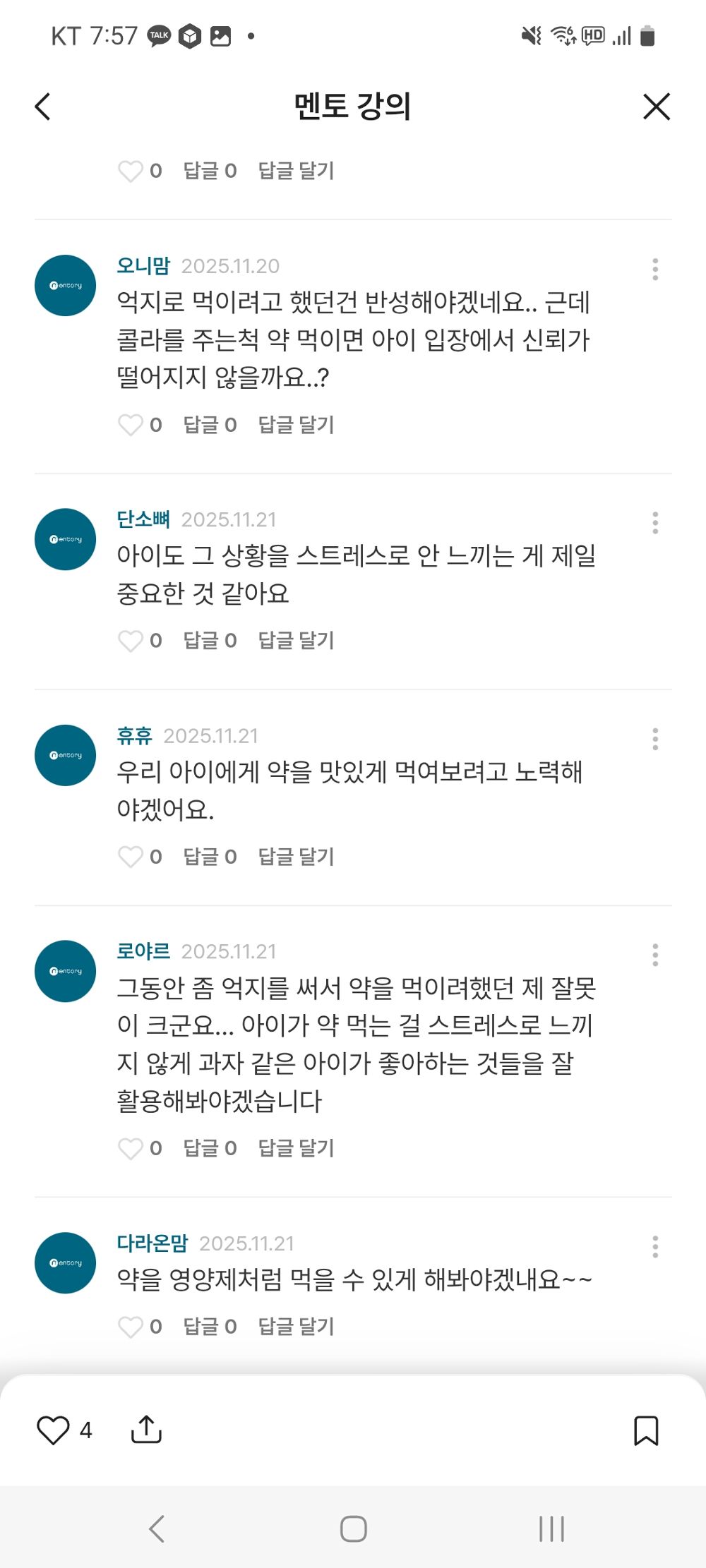This screenshot has height=1568, width=706.
Task: Tap 답글 달기 under 오니맘's comment
Action: [x=295, y=424]
